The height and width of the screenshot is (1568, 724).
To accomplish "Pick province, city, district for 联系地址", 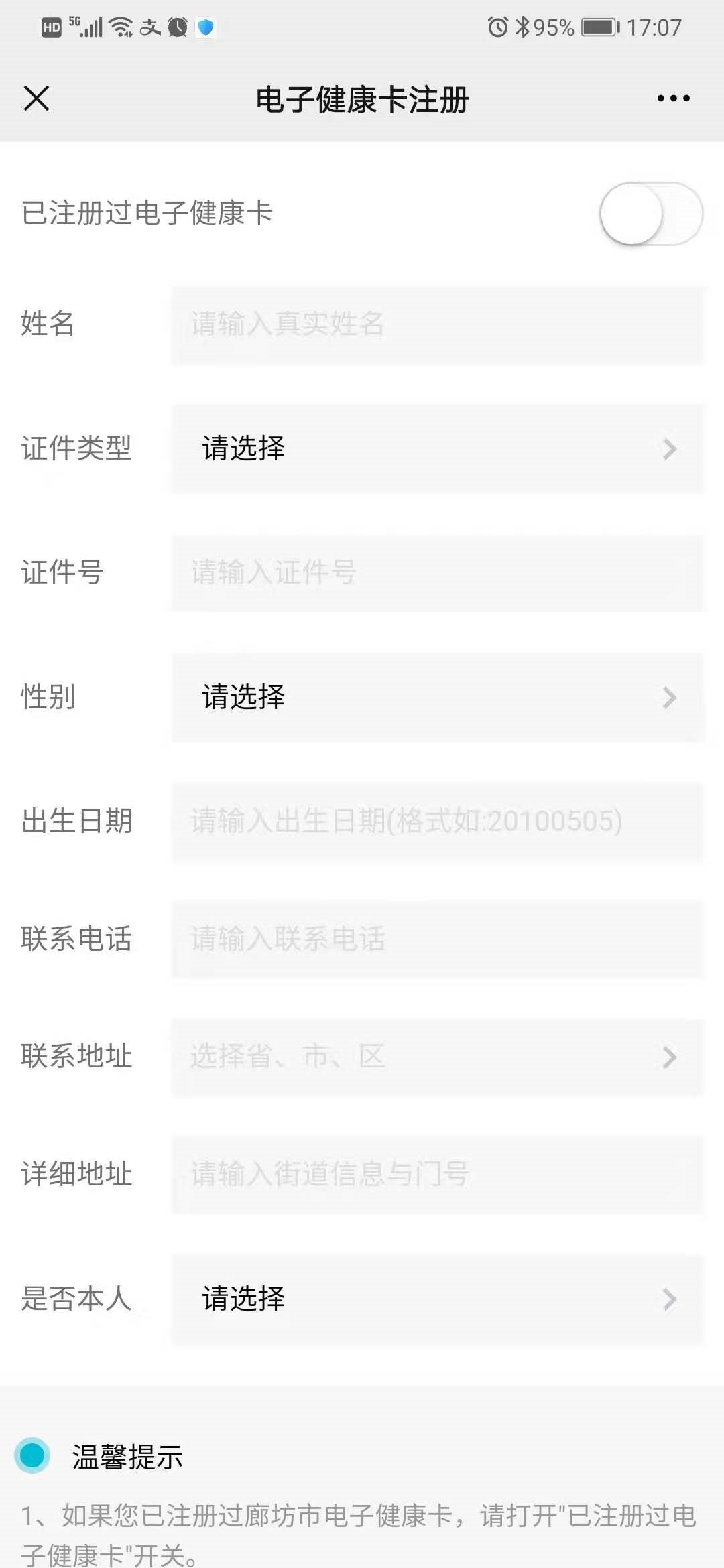I will [x=437, y=1057].
